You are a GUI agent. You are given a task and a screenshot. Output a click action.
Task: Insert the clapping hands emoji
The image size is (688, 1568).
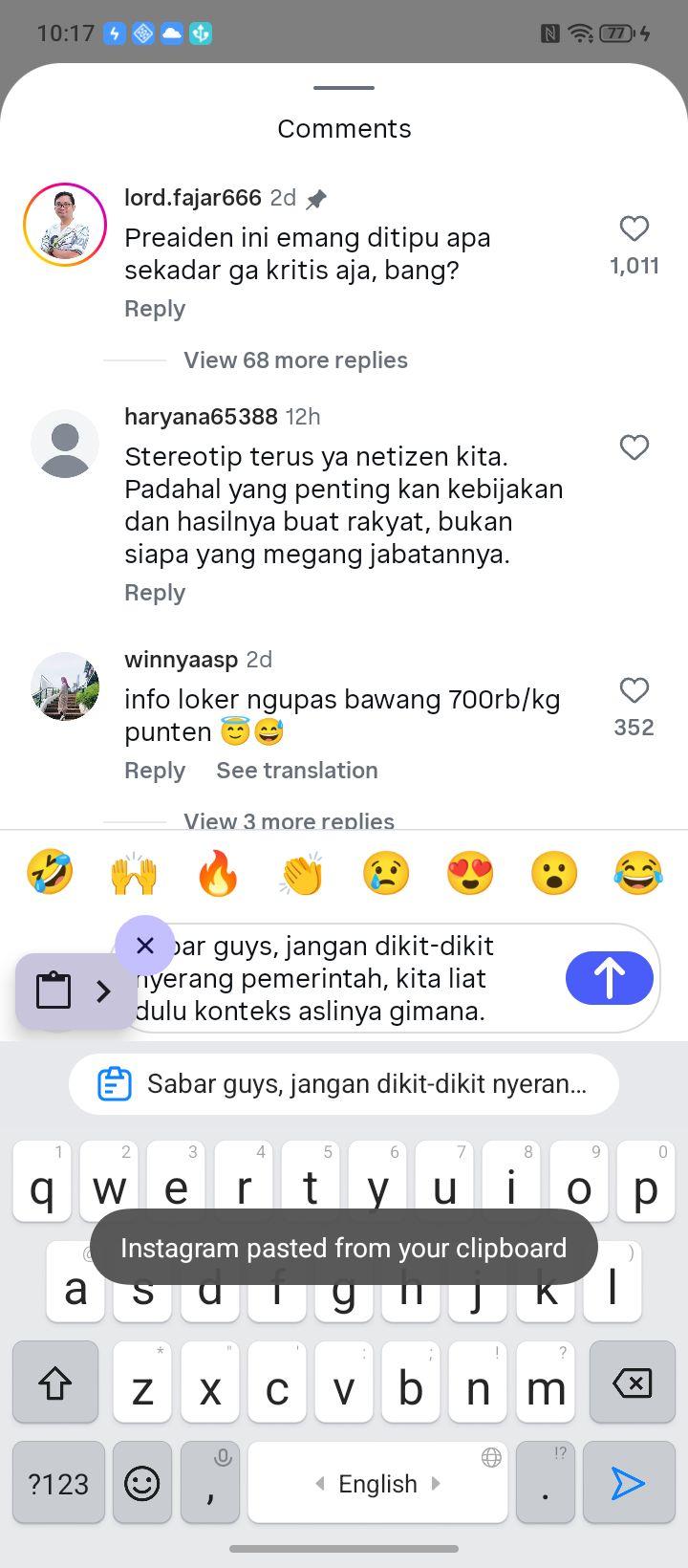click(x=302, y=873)
